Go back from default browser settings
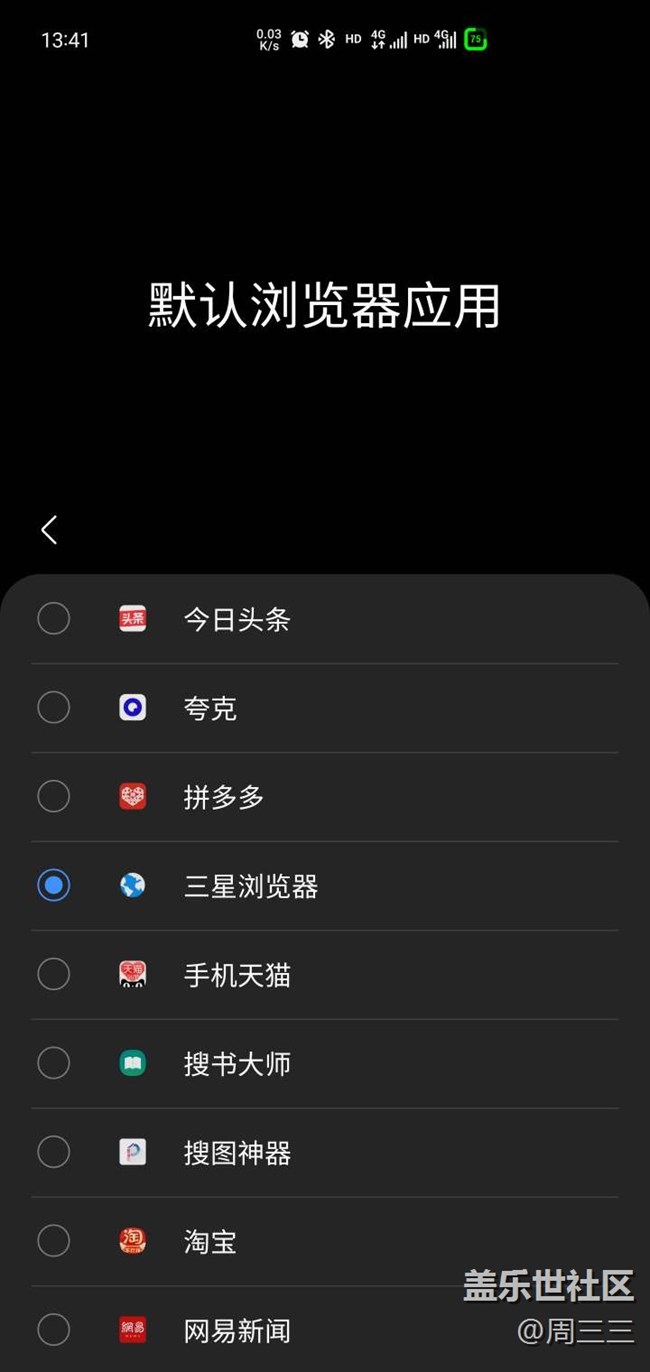650x1372 pixels. pyautogui.click(x=49, y=530)
